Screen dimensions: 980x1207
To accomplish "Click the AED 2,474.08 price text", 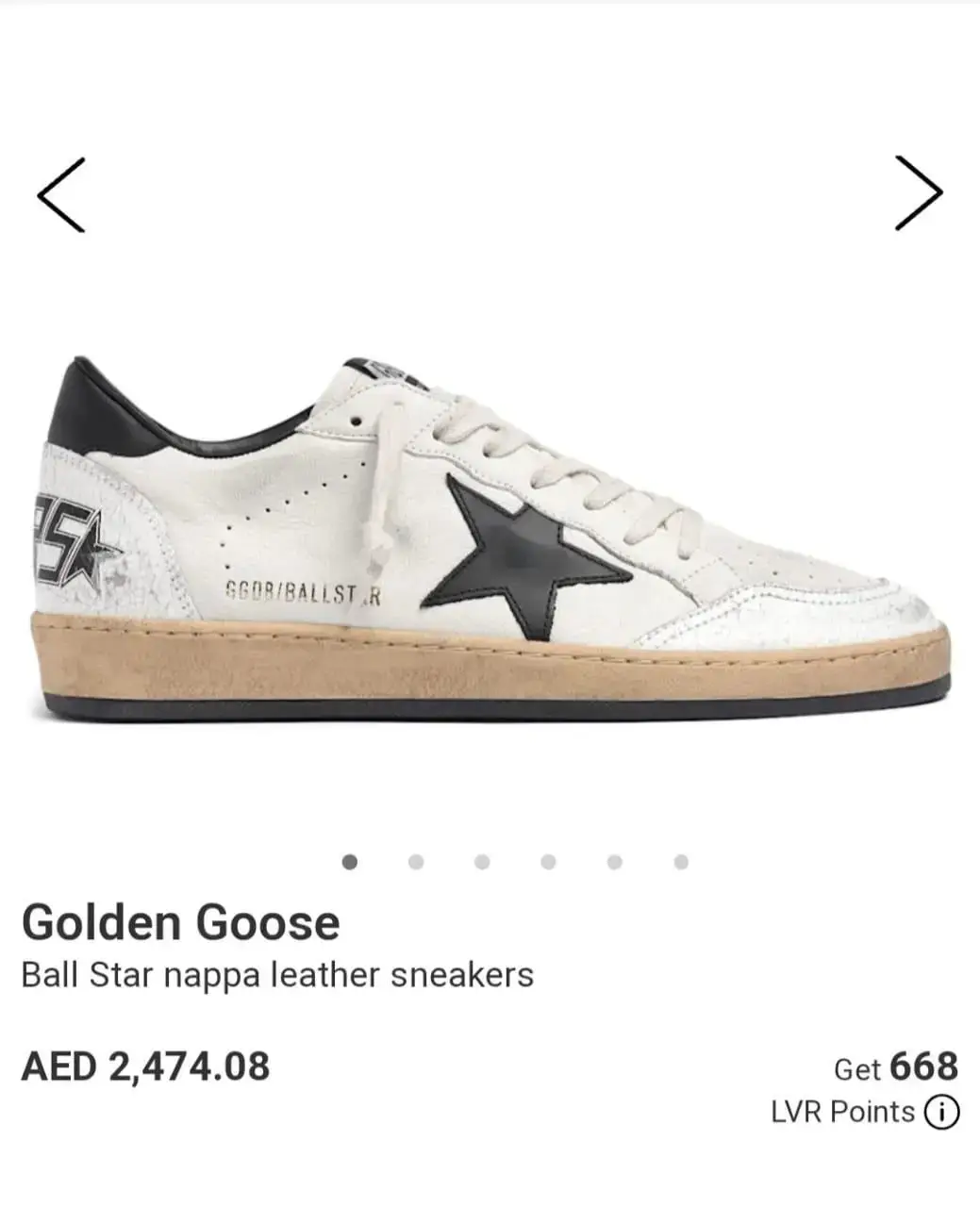I will click(146, 1069).
